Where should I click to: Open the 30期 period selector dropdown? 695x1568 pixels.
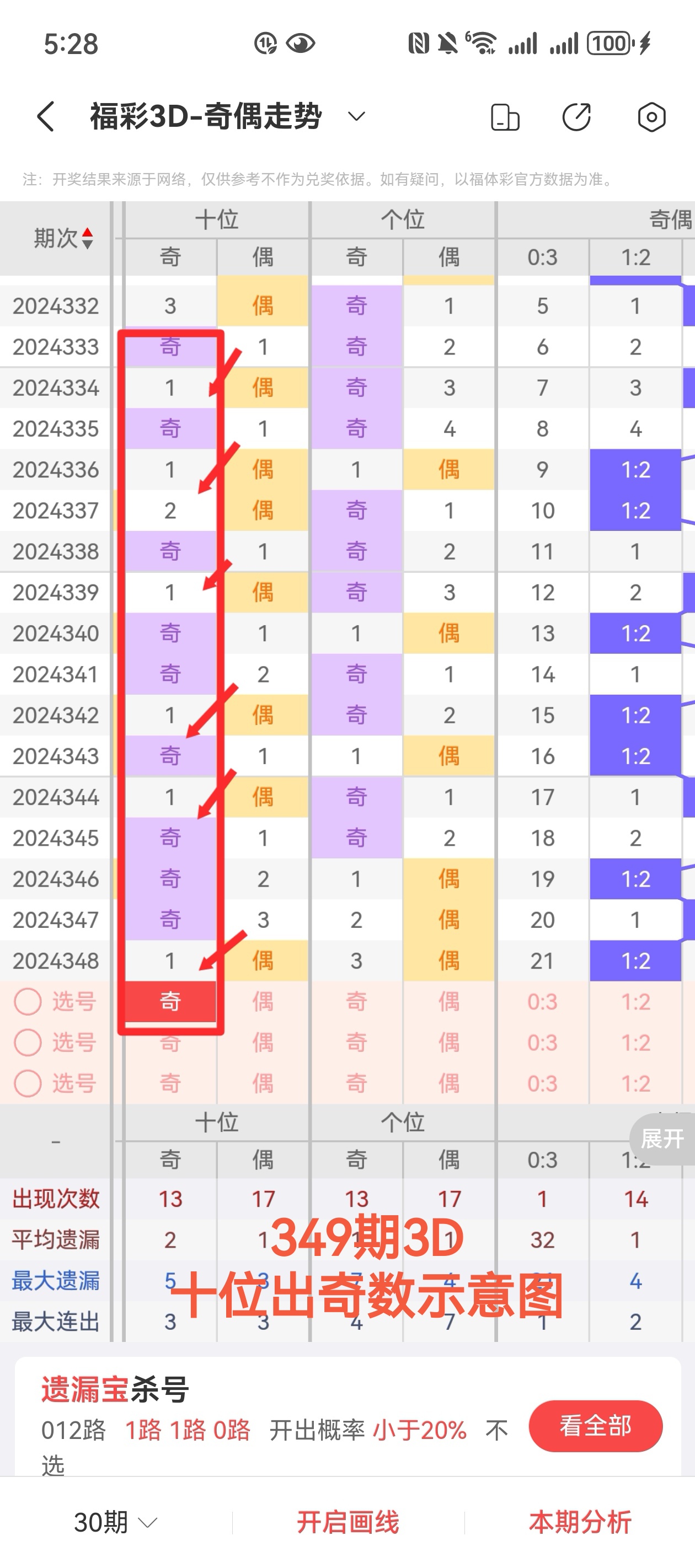click(110, 1521)
